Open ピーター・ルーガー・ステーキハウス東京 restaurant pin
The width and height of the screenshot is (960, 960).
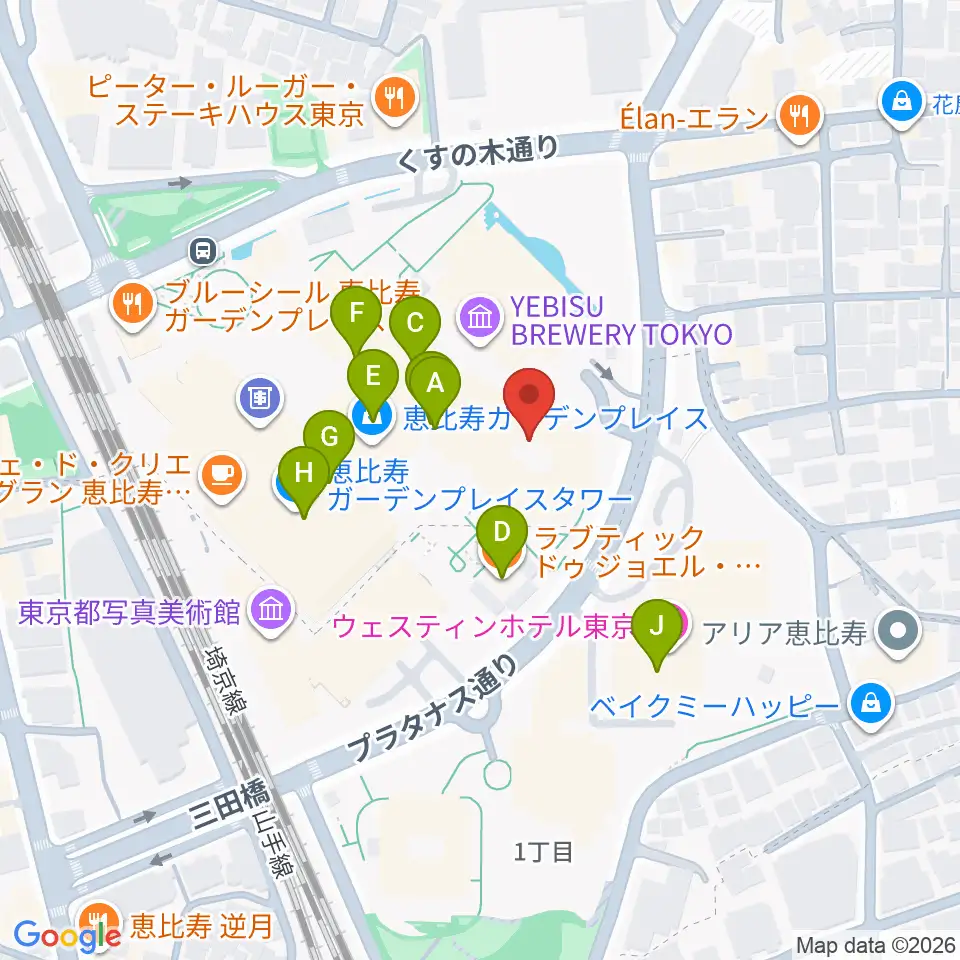click(396, 99)
